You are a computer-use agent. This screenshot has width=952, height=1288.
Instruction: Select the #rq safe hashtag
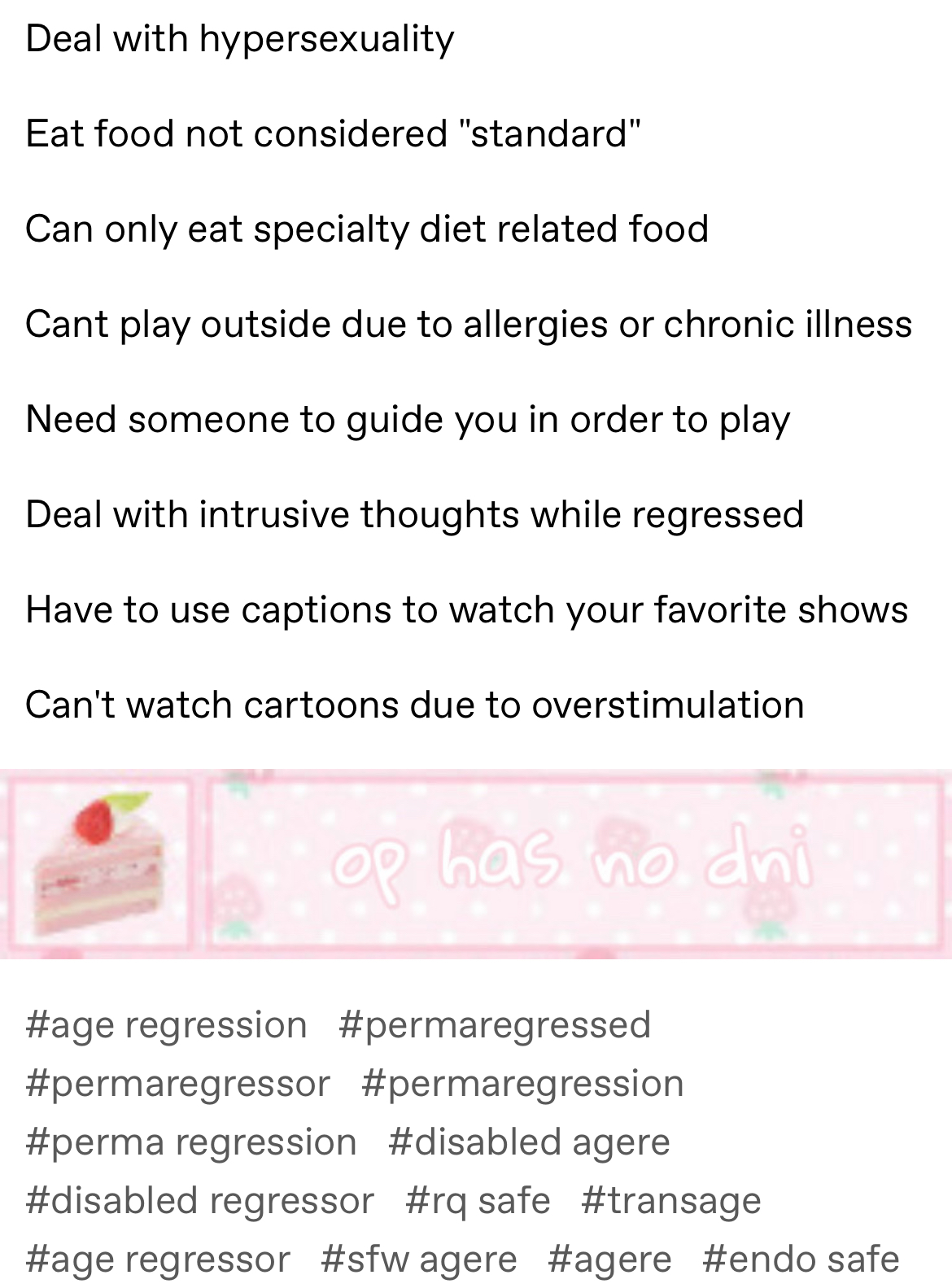[478, 1201]
